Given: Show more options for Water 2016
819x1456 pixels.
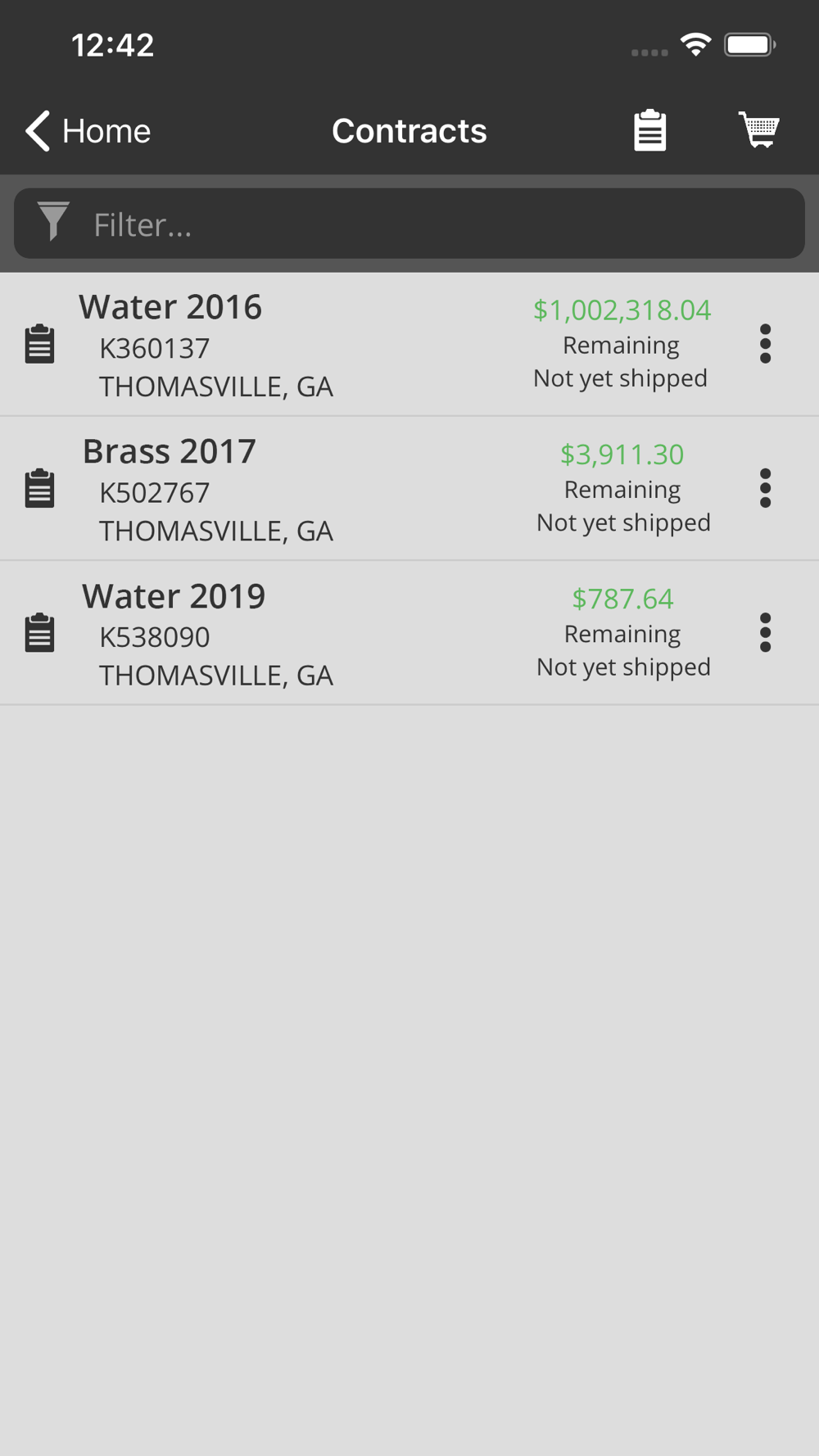Looking at the screenshot, I should [x=765, y=344].
